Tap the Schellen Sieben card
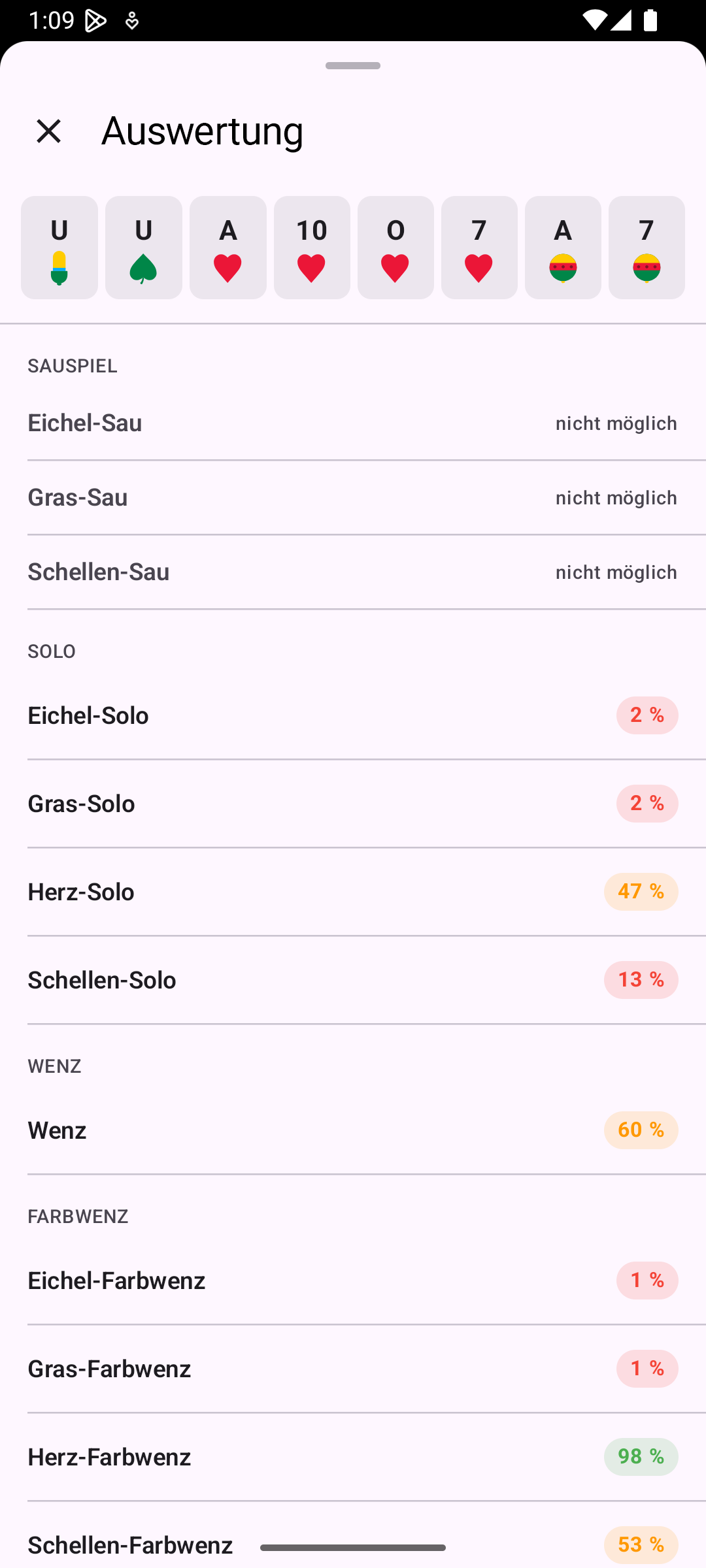The image size is (706, 1568). [x=646, y=247]
